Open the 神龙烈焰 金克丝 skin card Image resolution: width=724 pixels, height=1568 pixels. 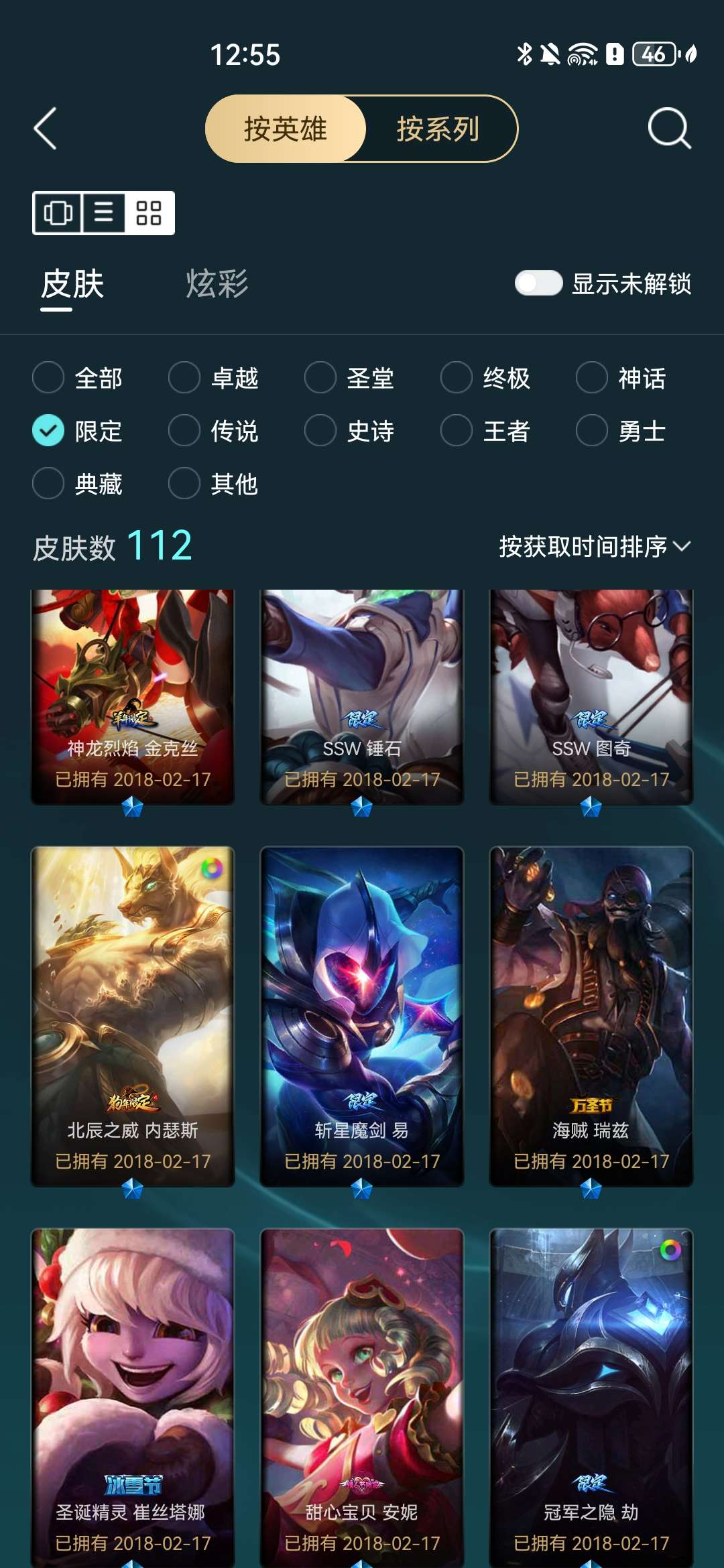point(133,697)
